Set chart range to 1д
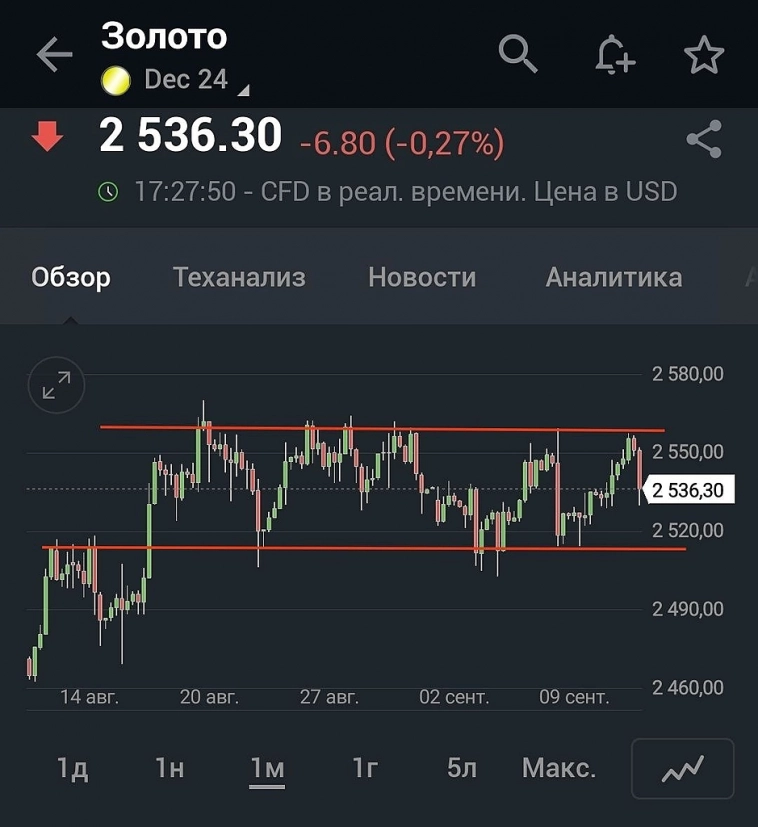 coord(72,768)
